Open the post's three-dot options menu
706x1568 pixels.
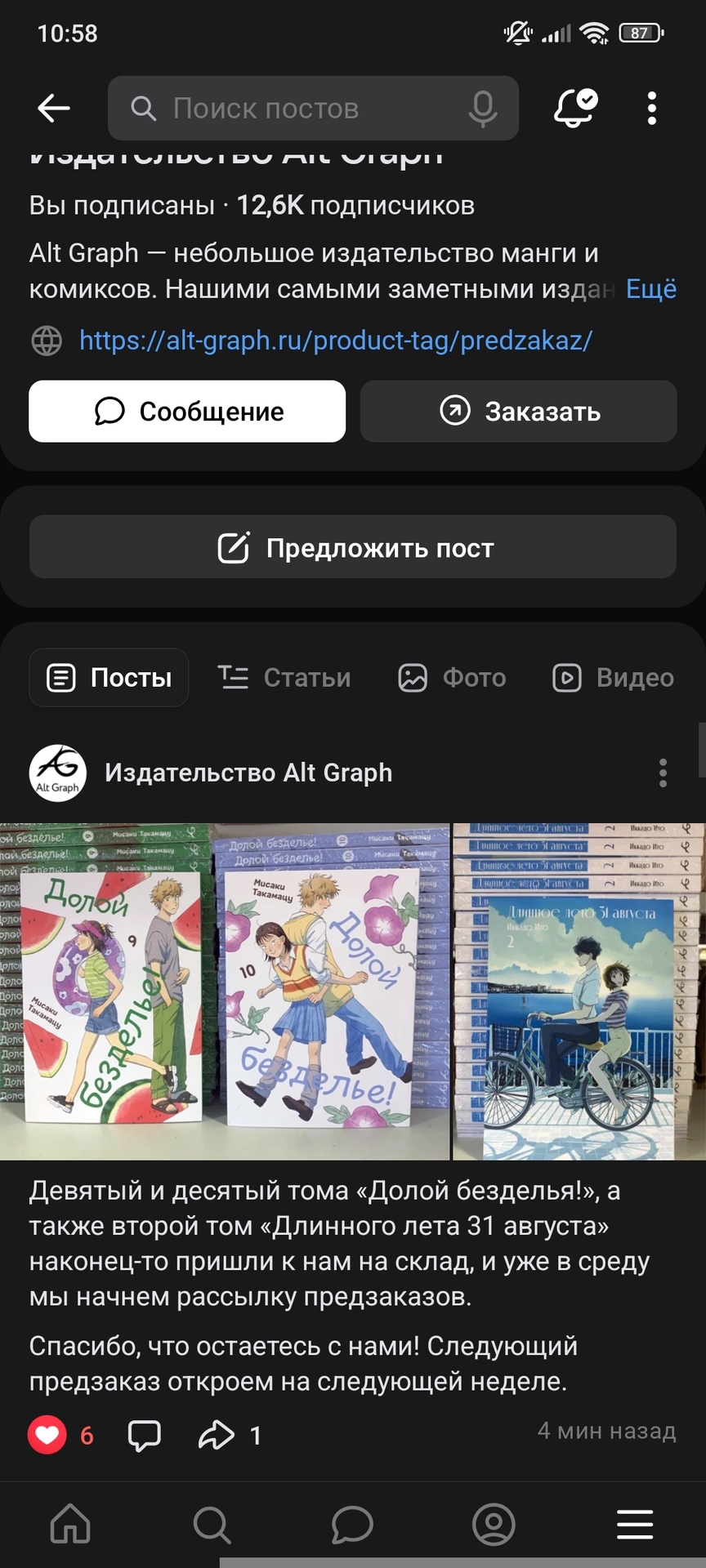coord(663,773)
